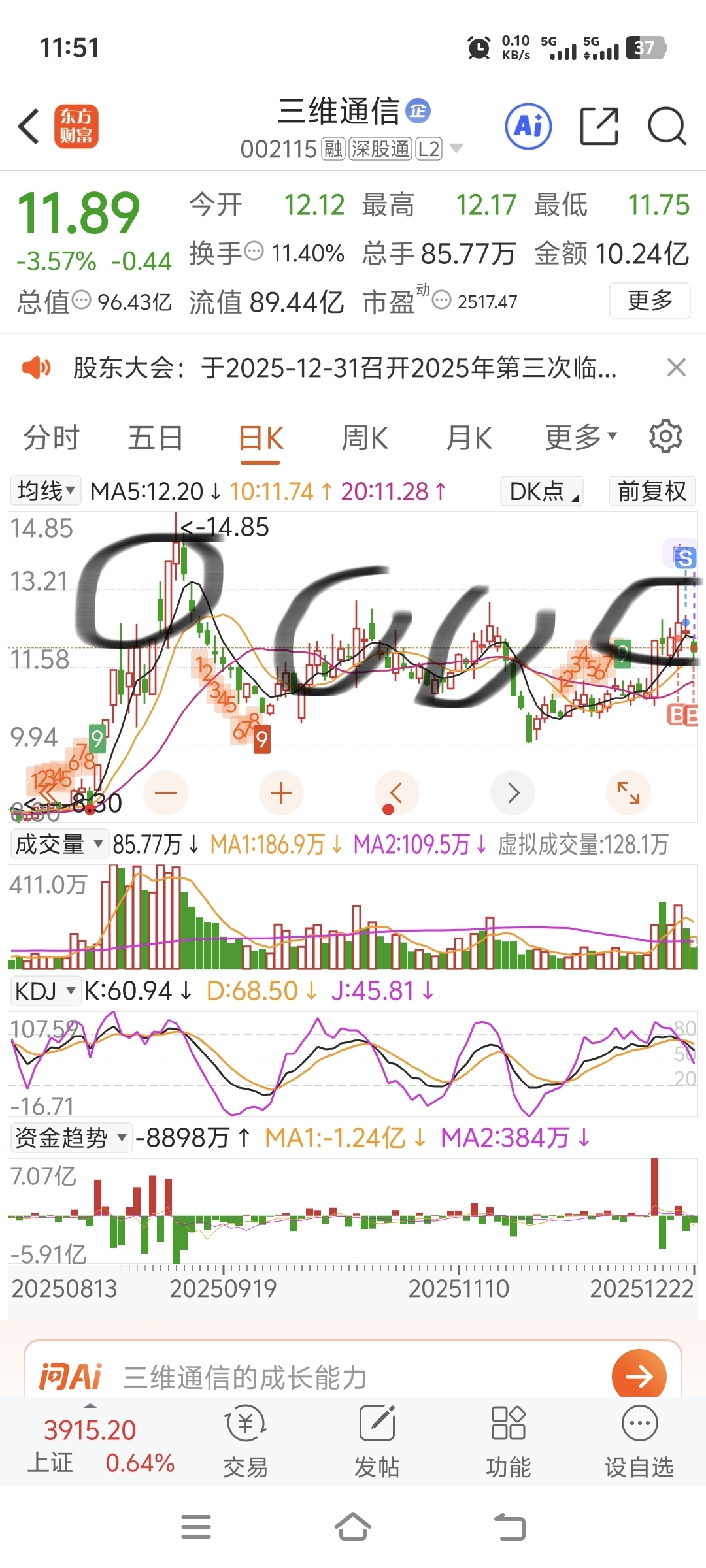The height and width of the screenshot is (1568, 706).
Task: Open the 成交量 indicator dropdown
Action: [x=59, y=844]
